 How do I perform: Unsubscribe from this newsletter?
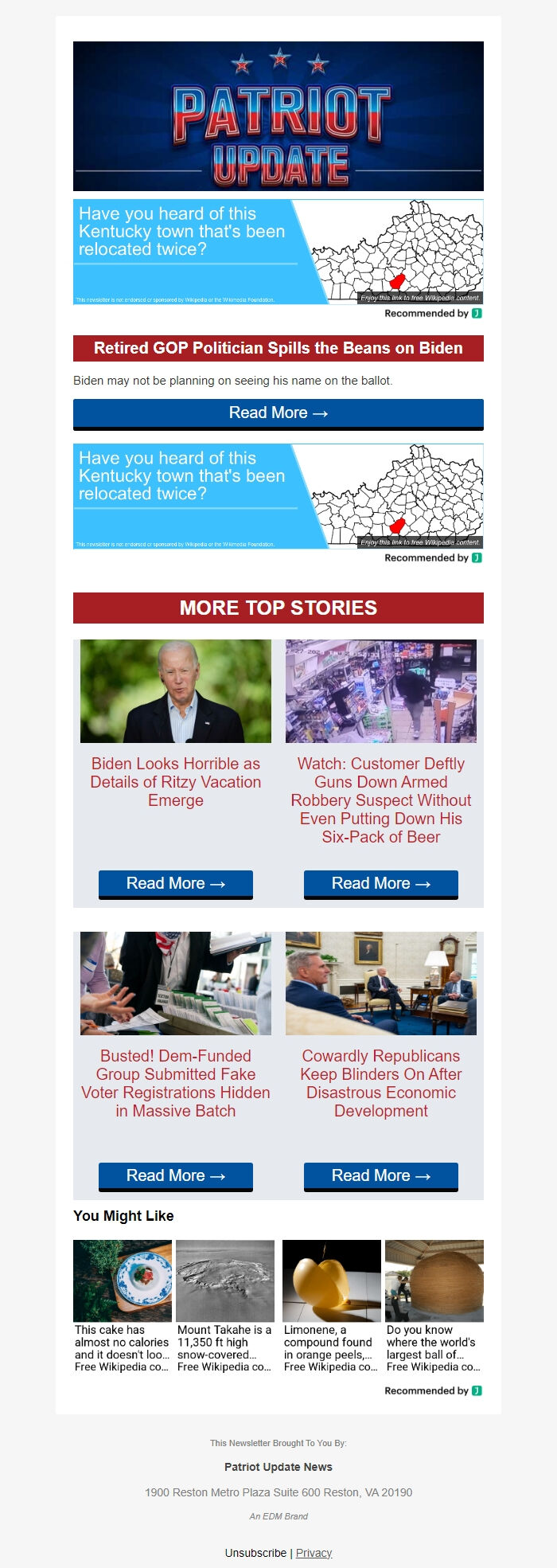[255, 1553]
